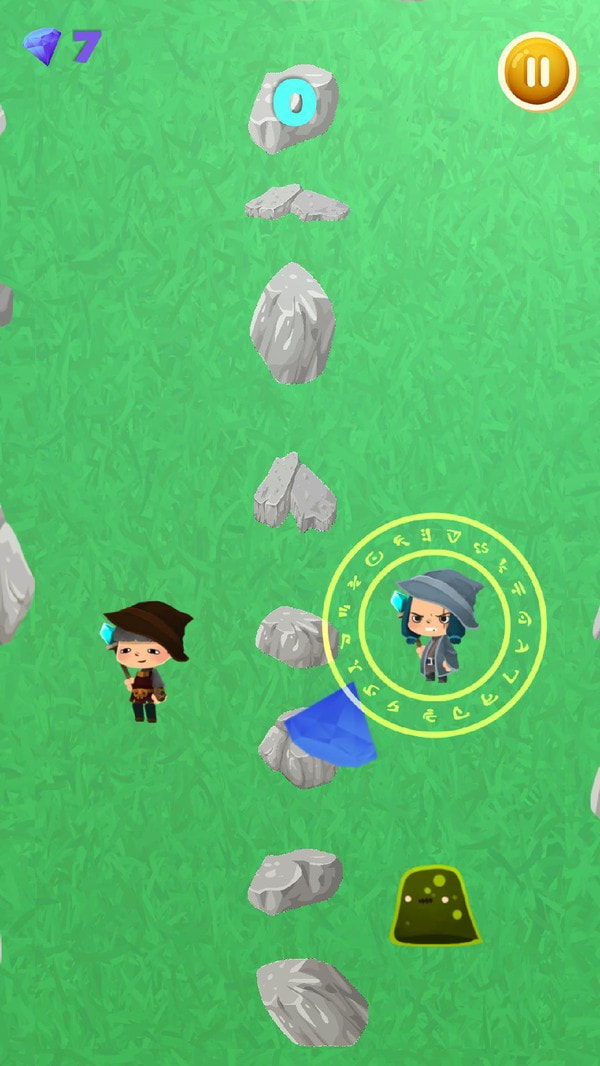Pause the game
The image size is (600, 1066).
click(x=537, y=72)
